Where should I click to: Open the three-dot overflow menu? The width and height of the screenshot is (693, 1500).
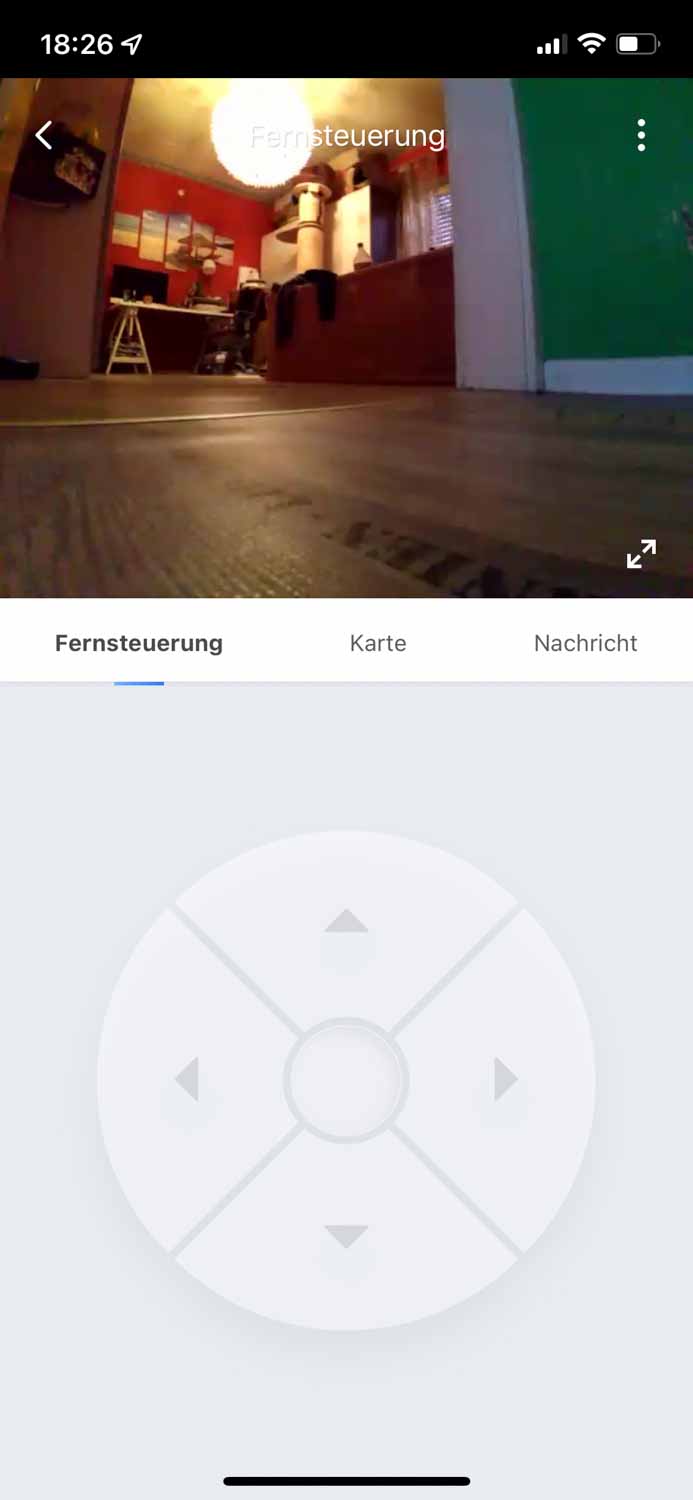[641, 135]
